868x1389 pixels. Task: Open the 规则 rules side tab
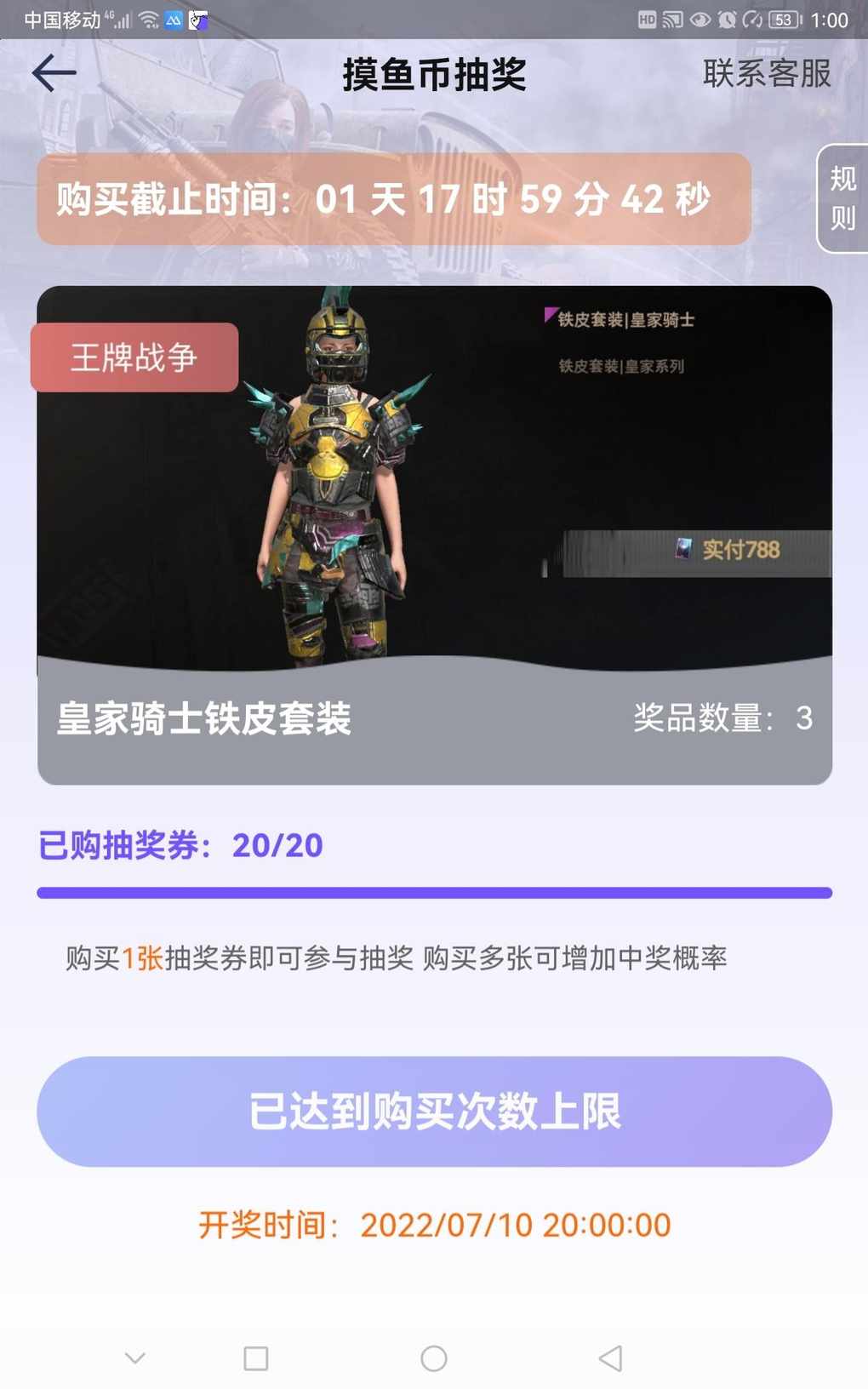842,198
